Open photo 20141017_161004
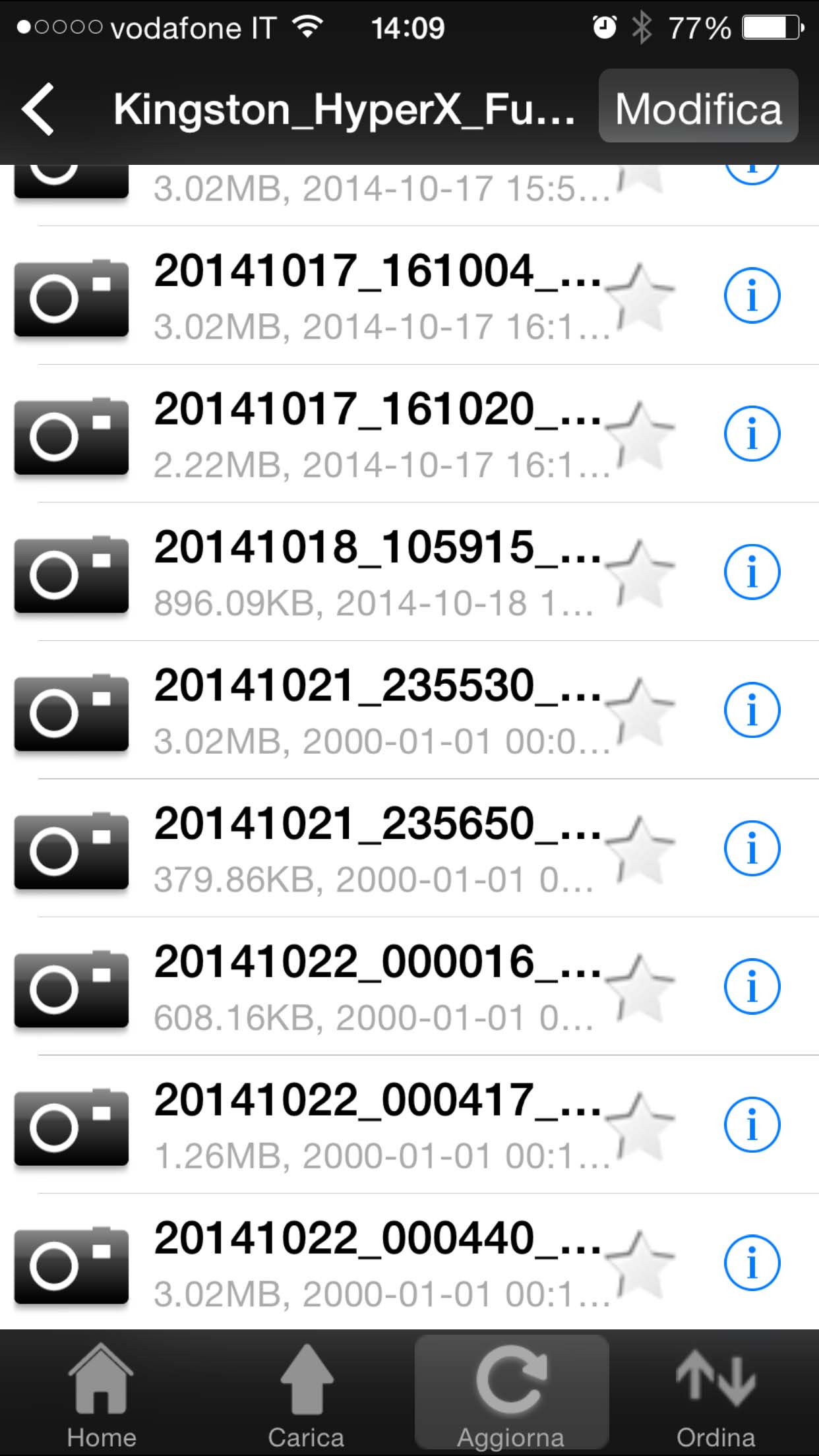Viewport: 819px width, 1456px height. coord(343,296)
